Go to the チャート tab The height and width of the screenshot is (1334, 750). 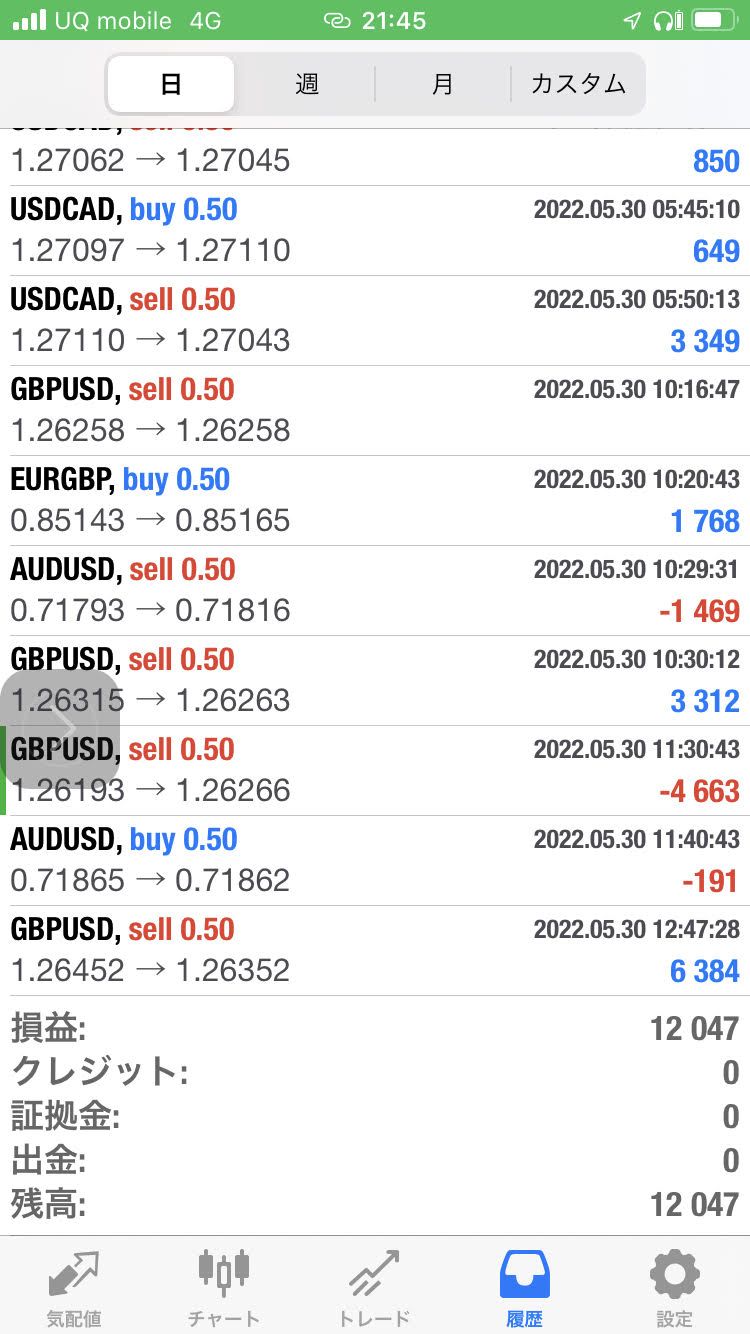point(224,1287)
